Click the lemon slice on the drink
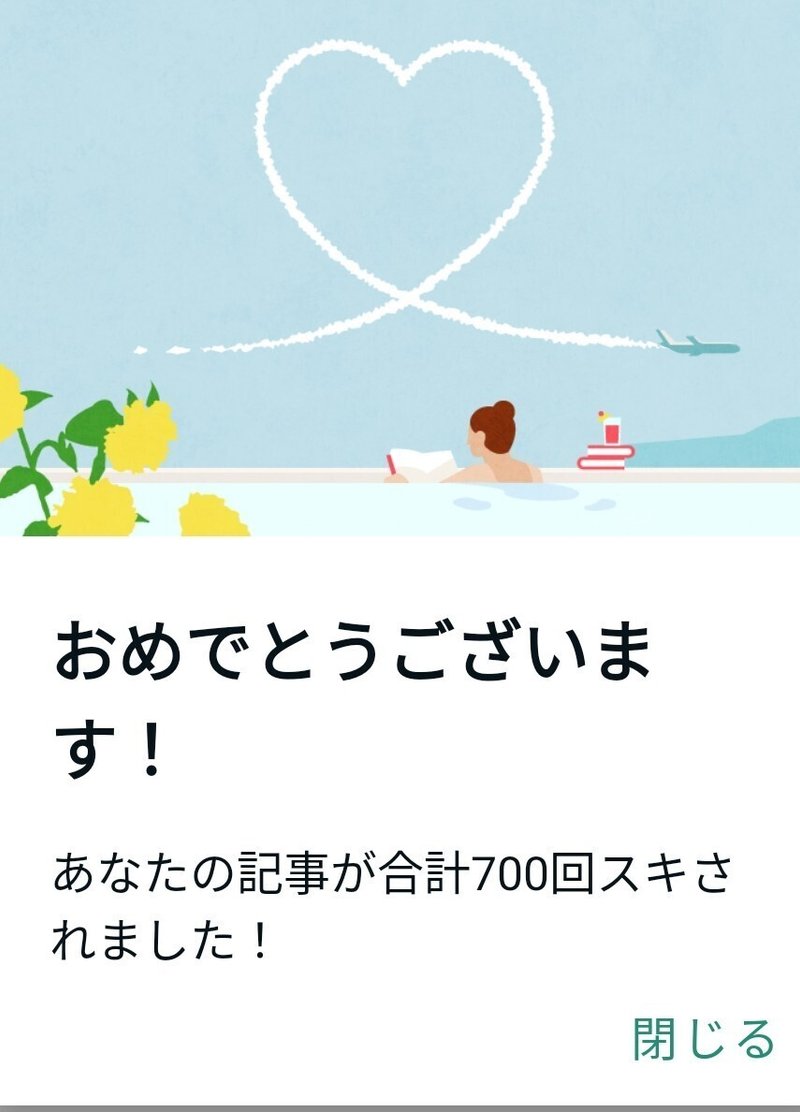Screen dimensions: 800x1112 tap(600, 413)
